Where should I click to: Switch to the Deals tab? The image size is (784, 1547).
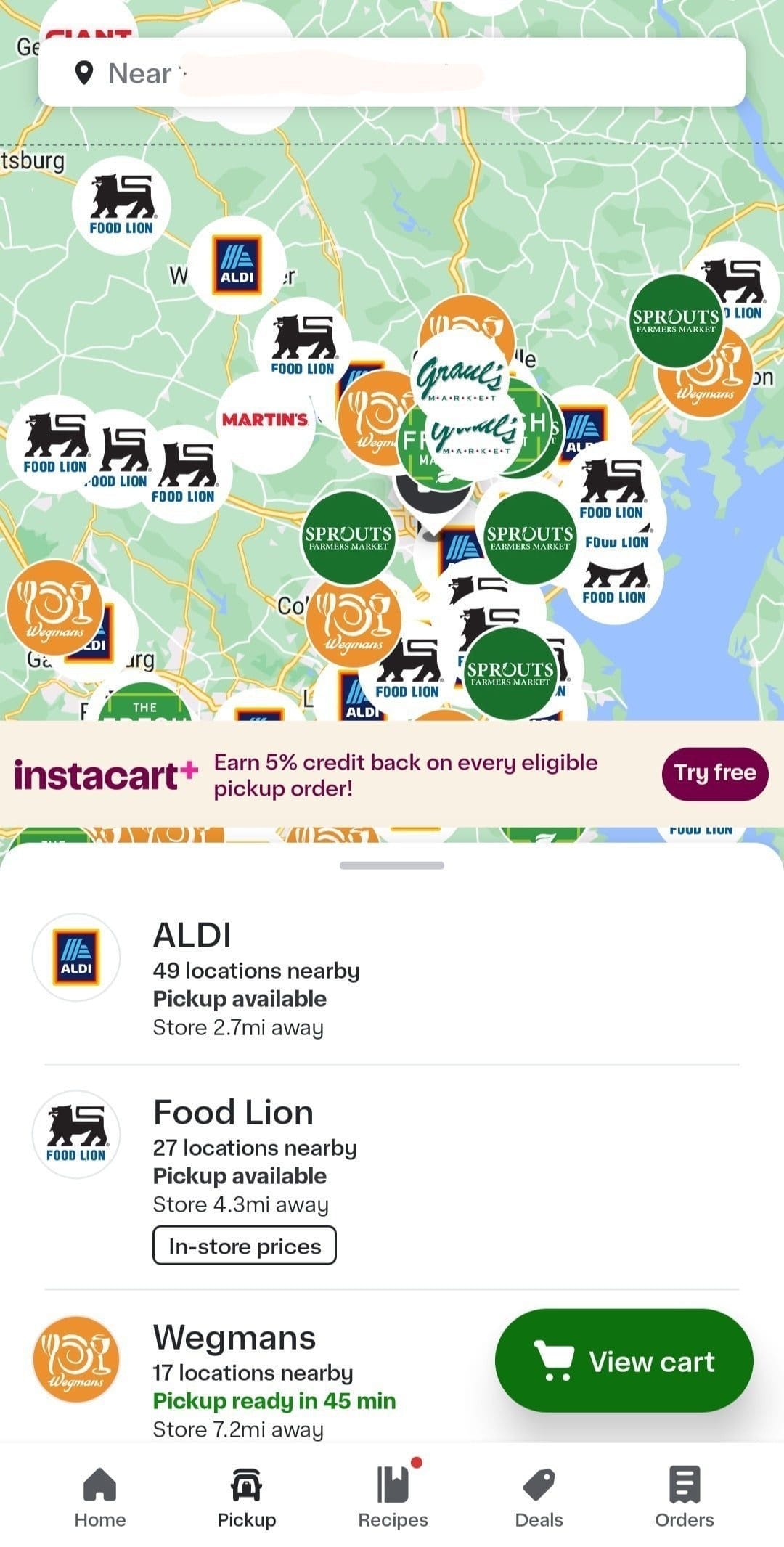coord(539,1497)
